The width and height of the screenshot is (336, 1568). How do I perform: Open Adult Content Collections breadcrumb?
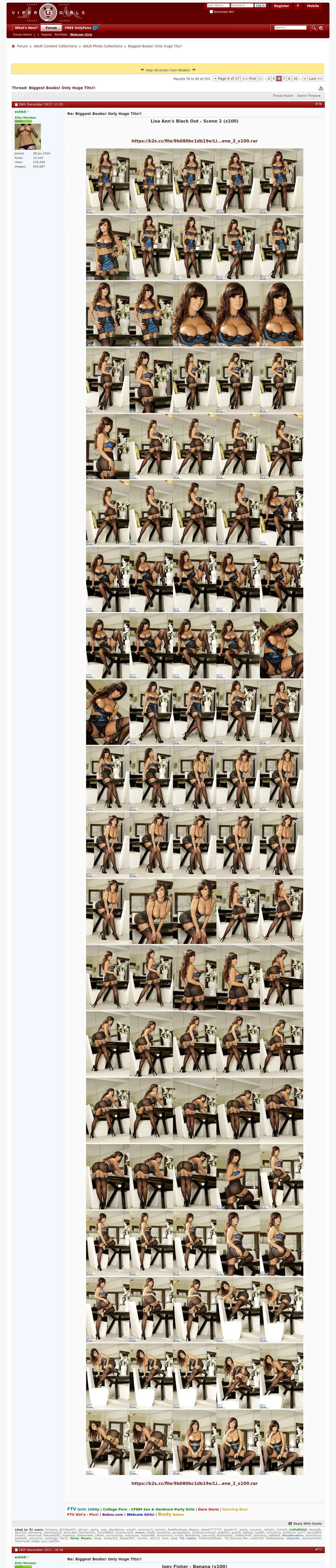click(x=55, y=46)
